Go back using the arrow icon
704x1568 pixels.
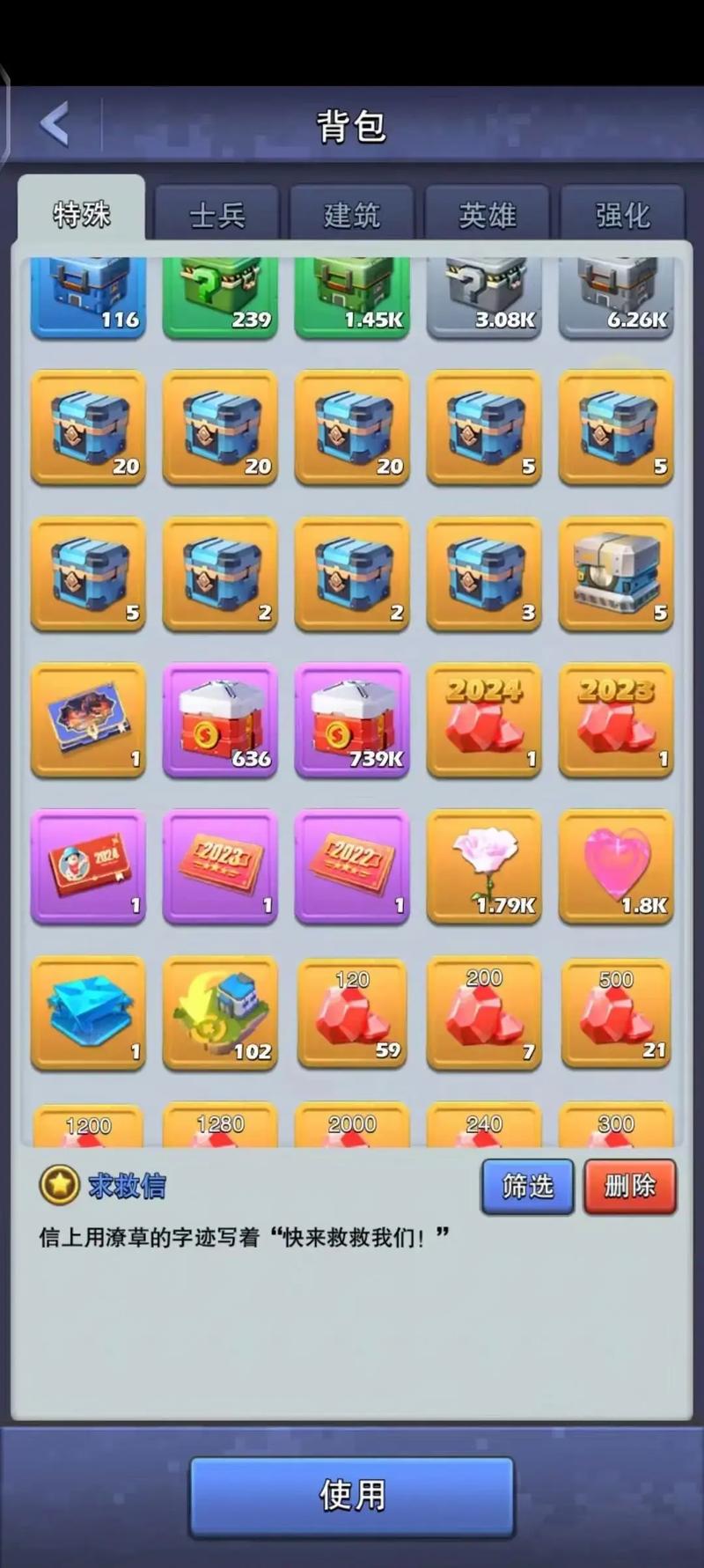[55, 124]
